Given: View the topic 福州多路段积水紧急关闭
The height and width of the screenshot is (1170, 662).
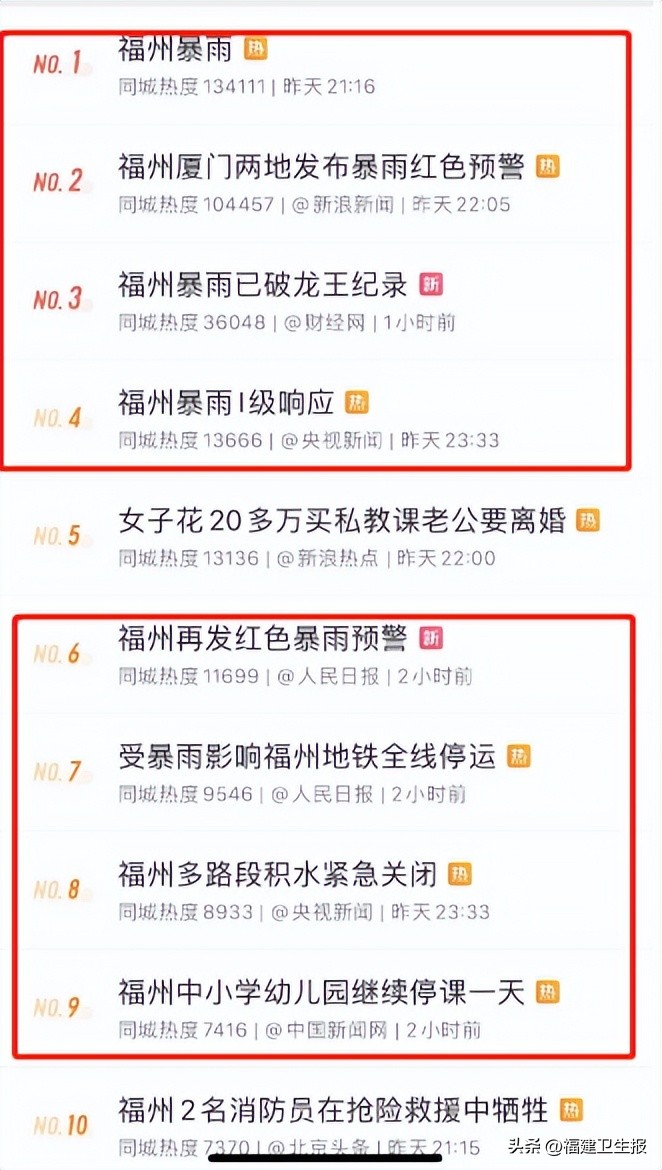Looking at the screenshot, I should (x=278, y=874).
